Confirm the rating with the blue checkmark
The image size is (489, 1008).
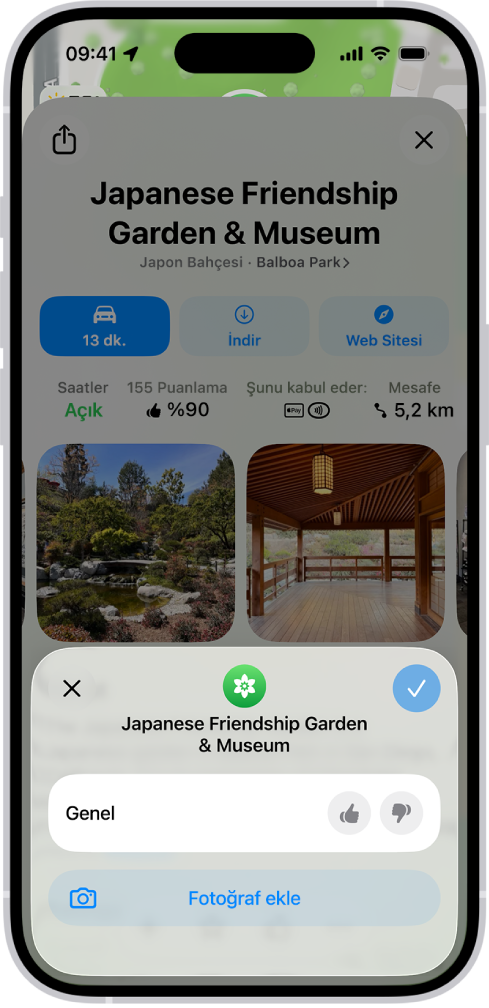(416, 688)
